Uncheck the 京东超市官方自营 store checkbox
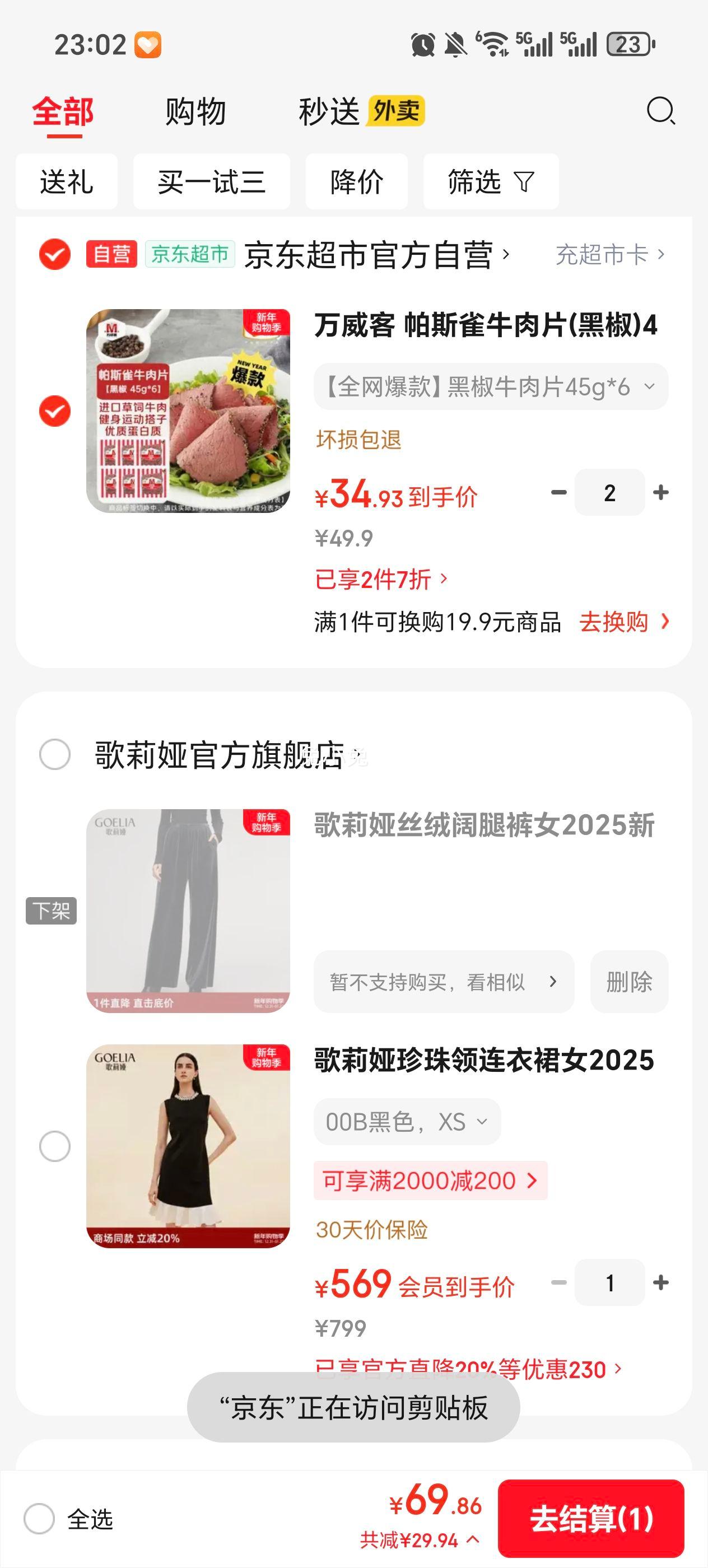This screenshot has height=1568, width=708. (55, 254)
